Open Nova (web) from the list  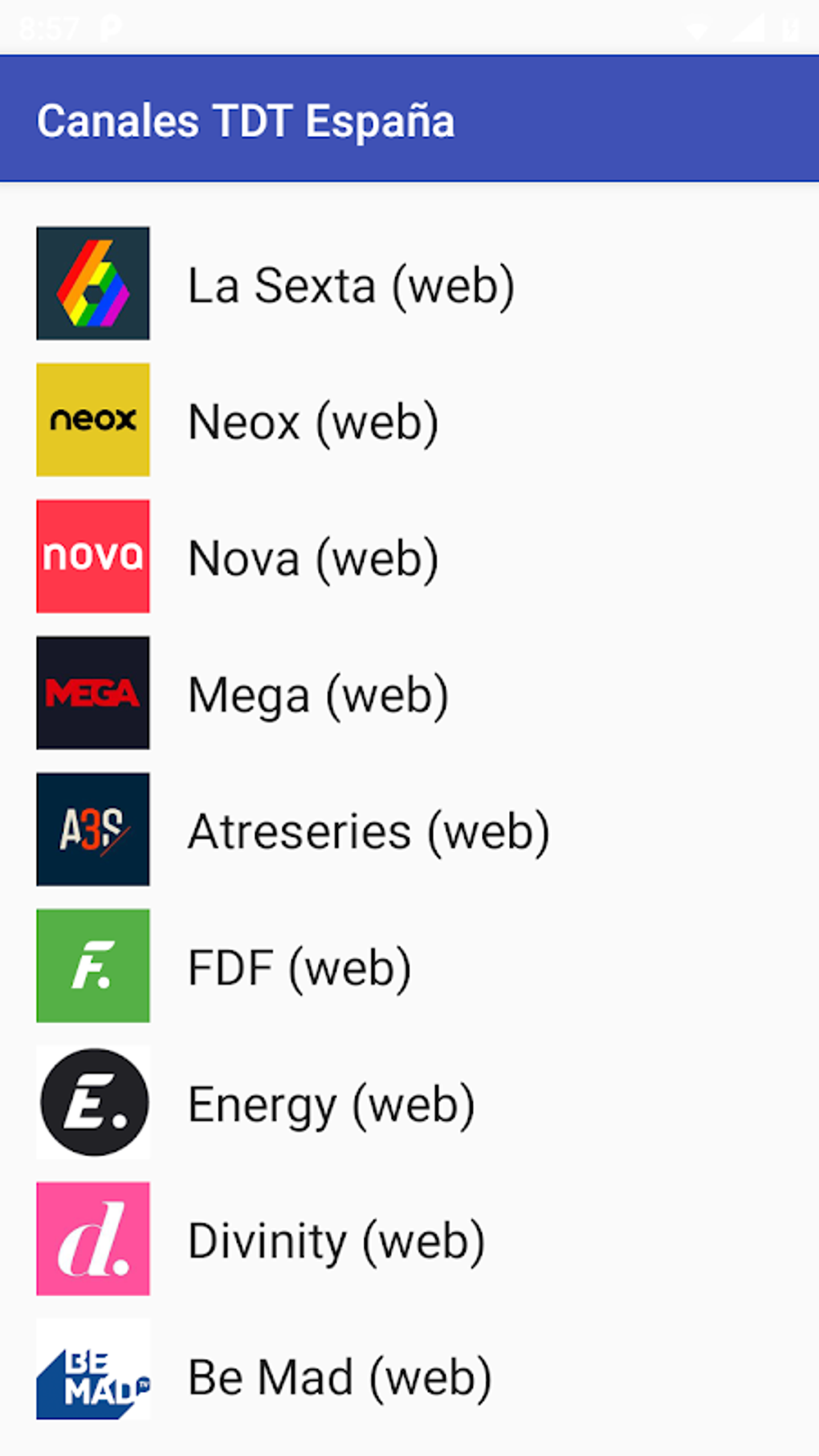point(409,557)
